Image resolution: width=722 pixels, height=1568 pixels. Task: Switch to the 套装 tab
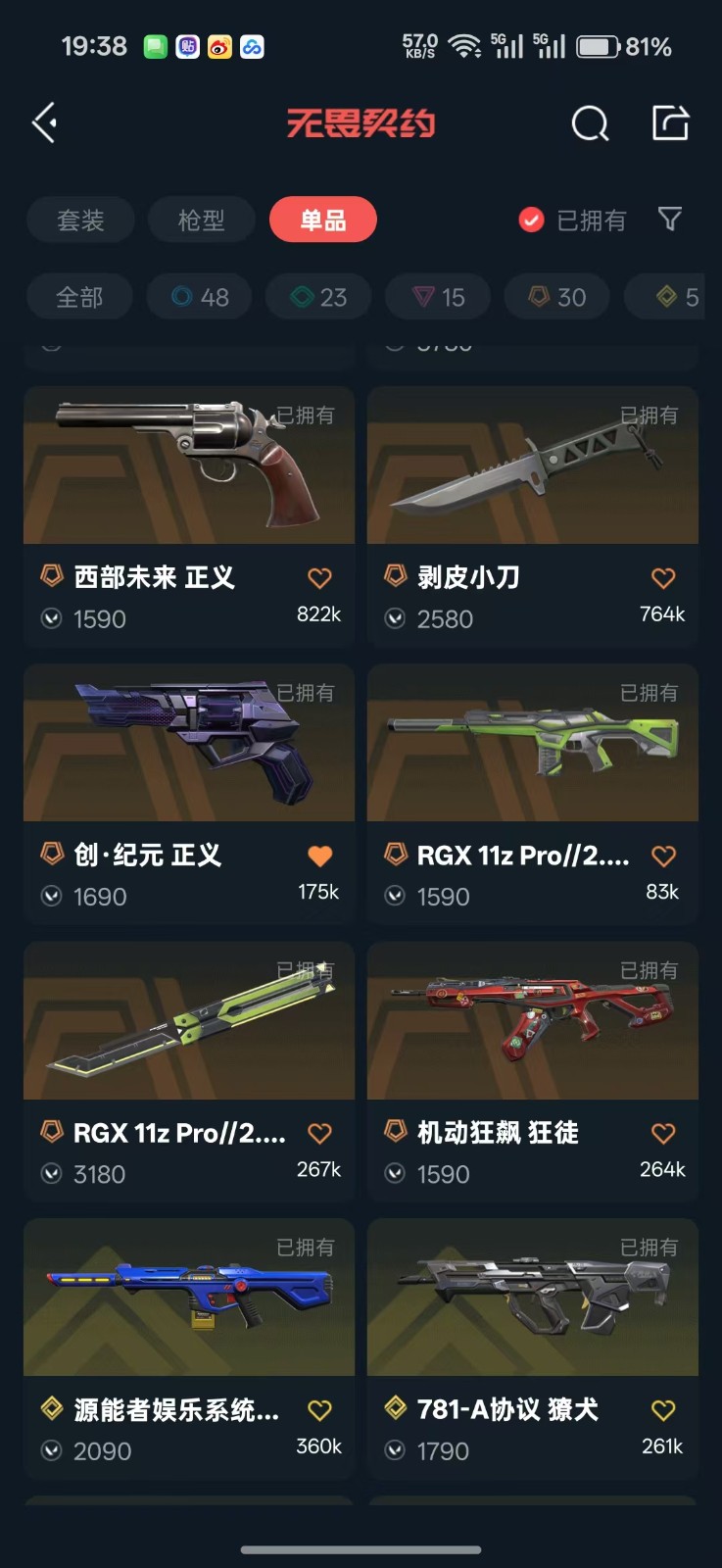pos(80,220)
